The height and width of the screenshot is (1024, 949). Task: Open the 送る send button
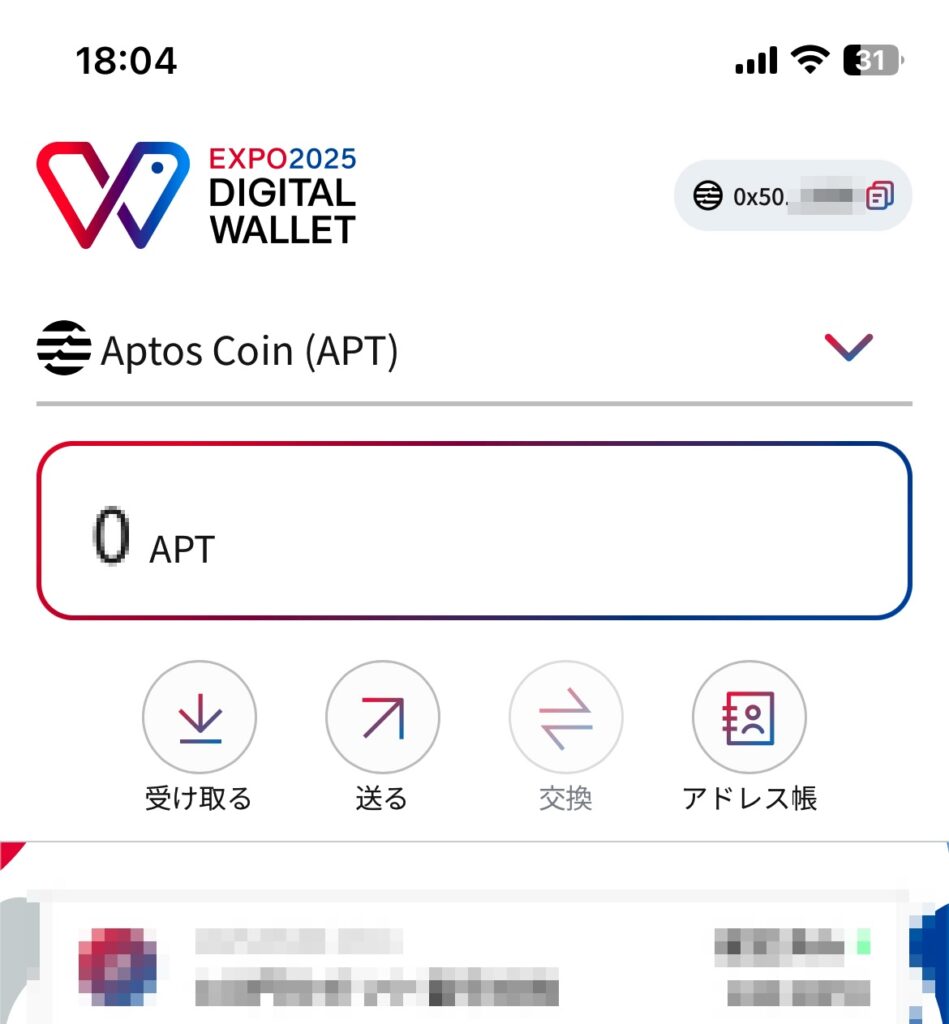382,718
